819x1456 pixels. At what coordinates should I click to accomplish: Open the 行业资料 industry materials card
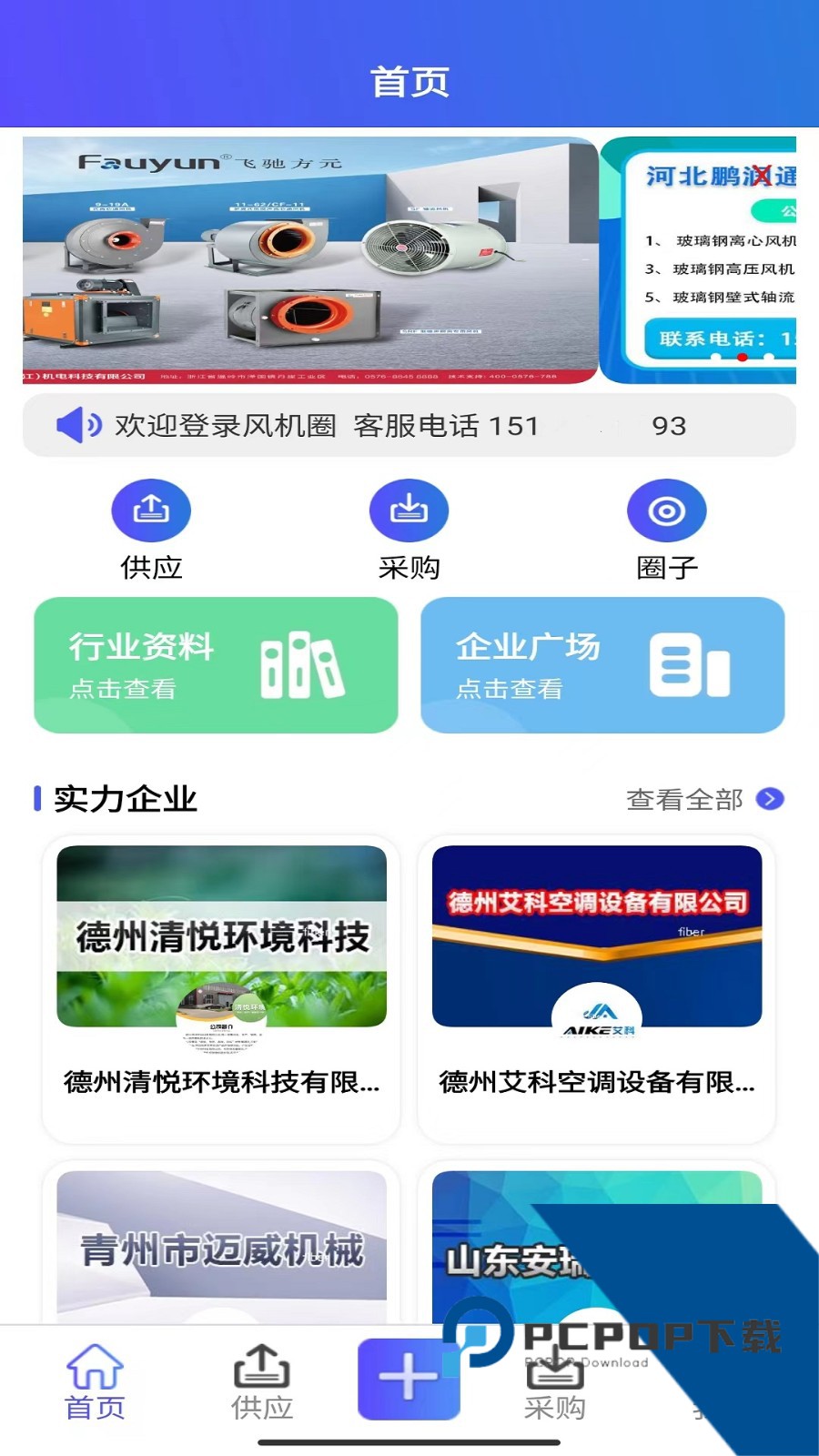(216, 665)
